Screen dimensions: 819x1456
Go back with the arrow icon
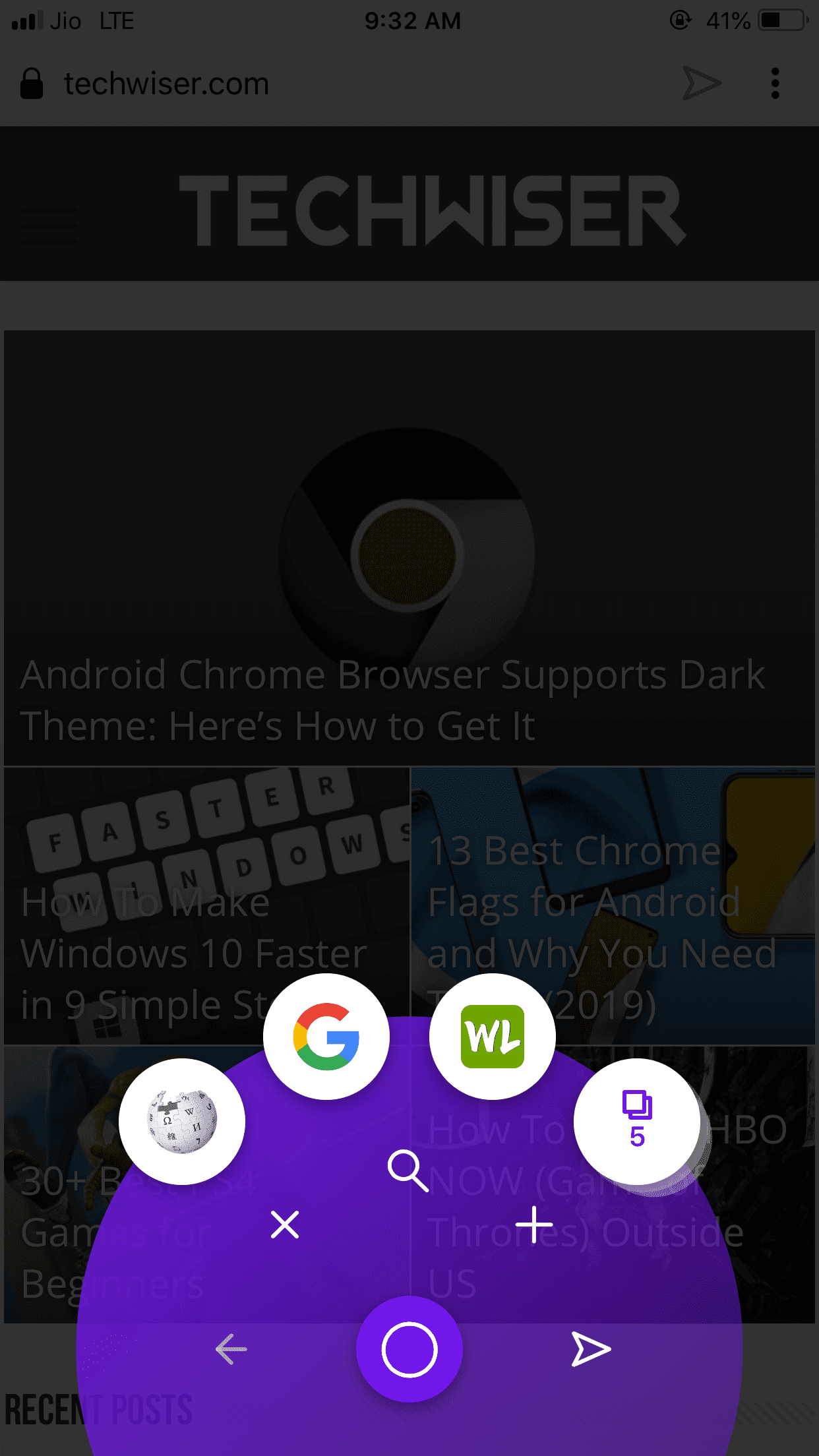point(231,1349)
